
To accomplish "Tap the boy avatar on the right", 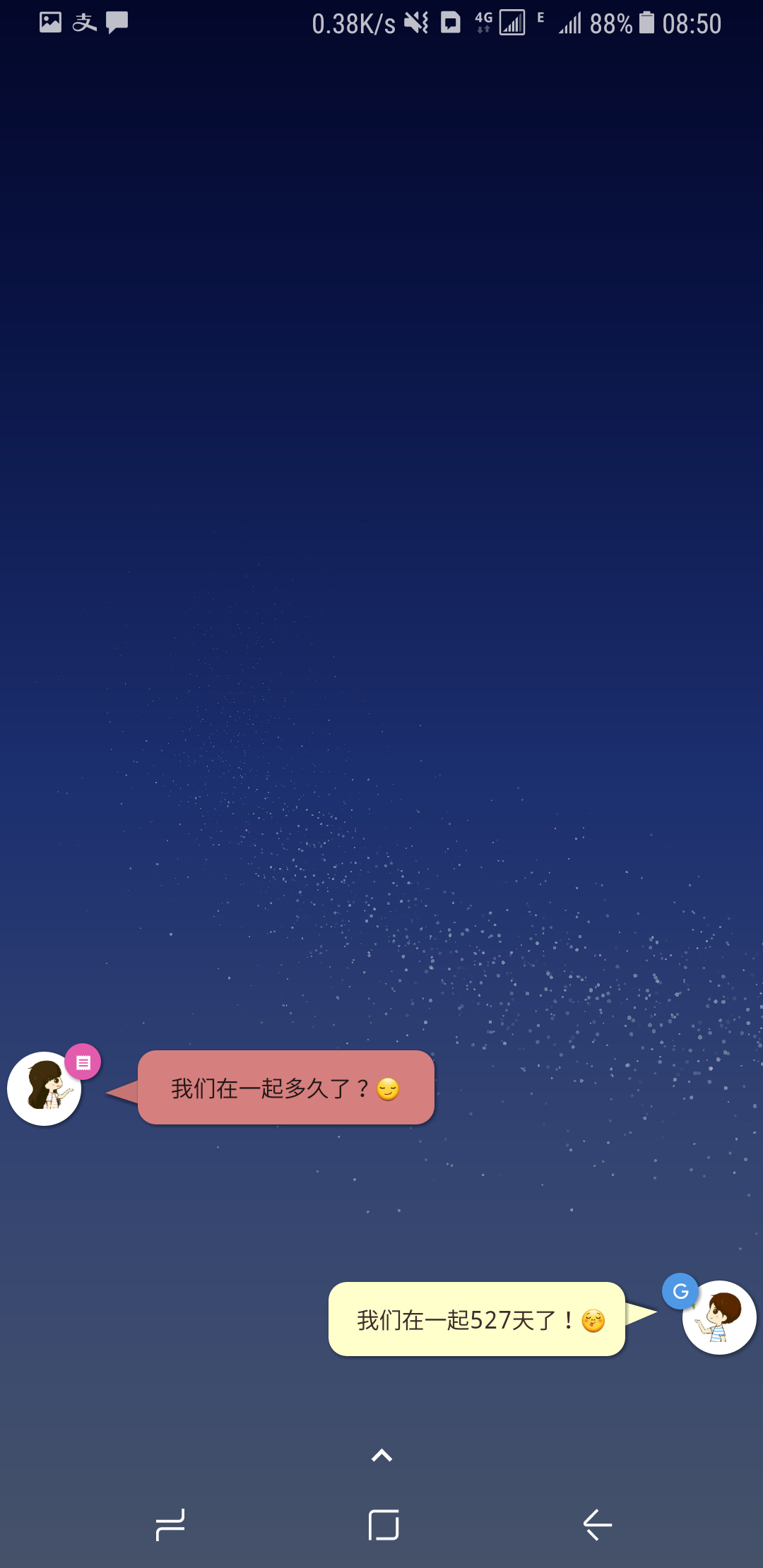I will 719,1317.
